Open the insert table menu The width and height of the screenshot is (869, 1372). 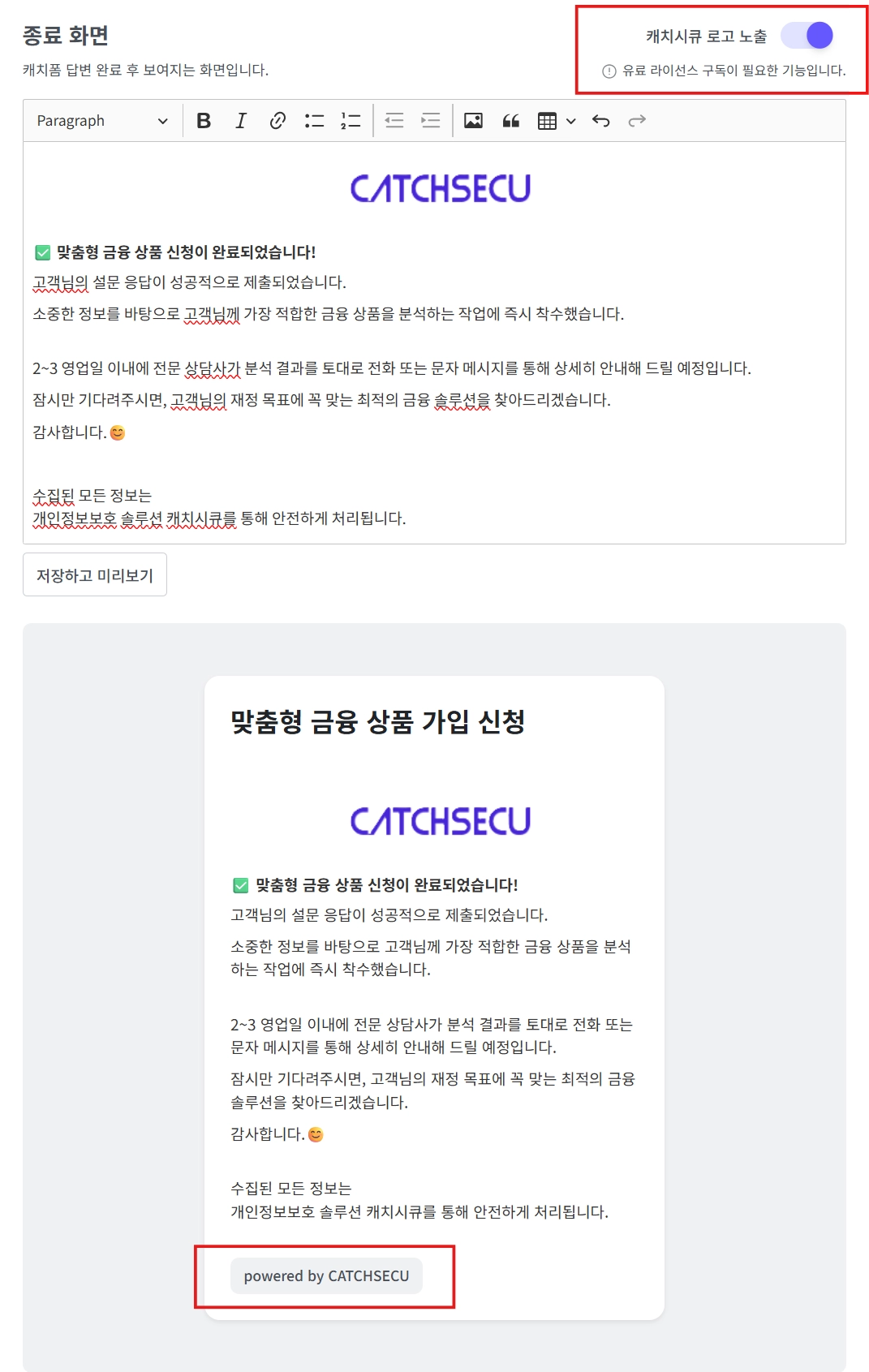click(x=557, y=121)
